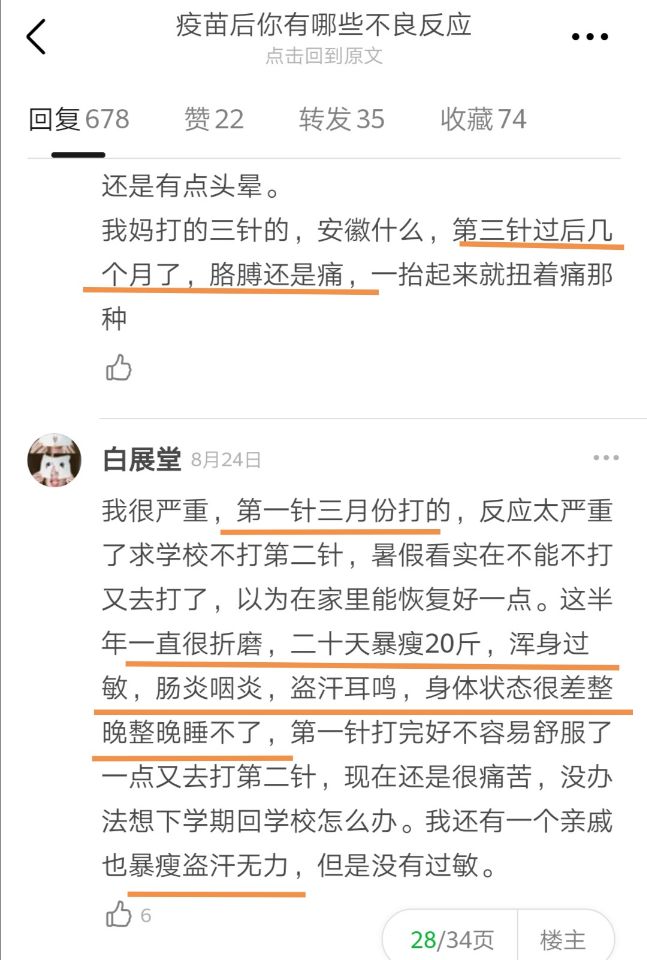
Task: View the 收藏 74 tab
Action: click(483, 120)
